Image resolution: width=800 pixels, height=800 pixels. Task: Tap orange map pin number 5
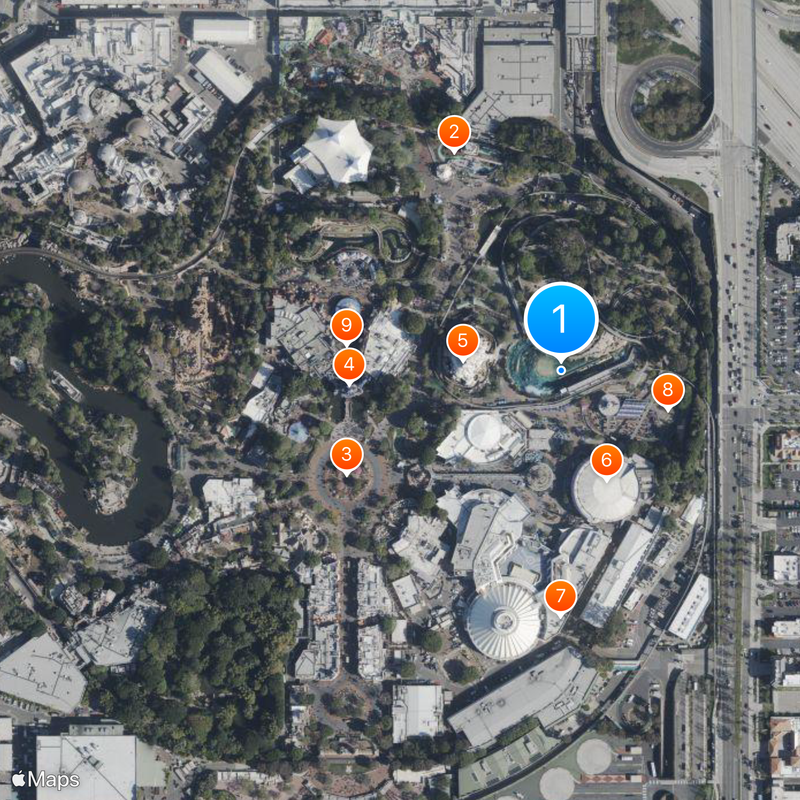(x=462, y=341)
